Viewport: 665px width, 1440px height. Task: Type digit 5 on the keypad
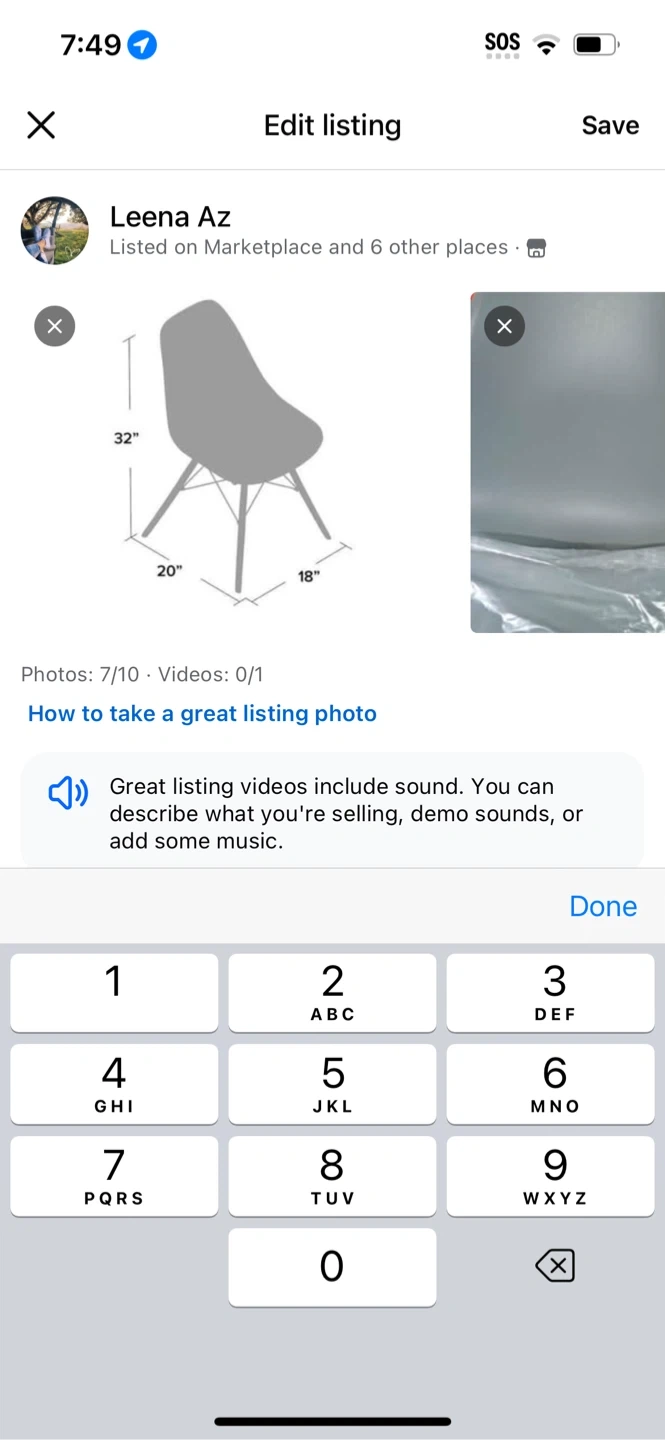[x=332, y=1084]
